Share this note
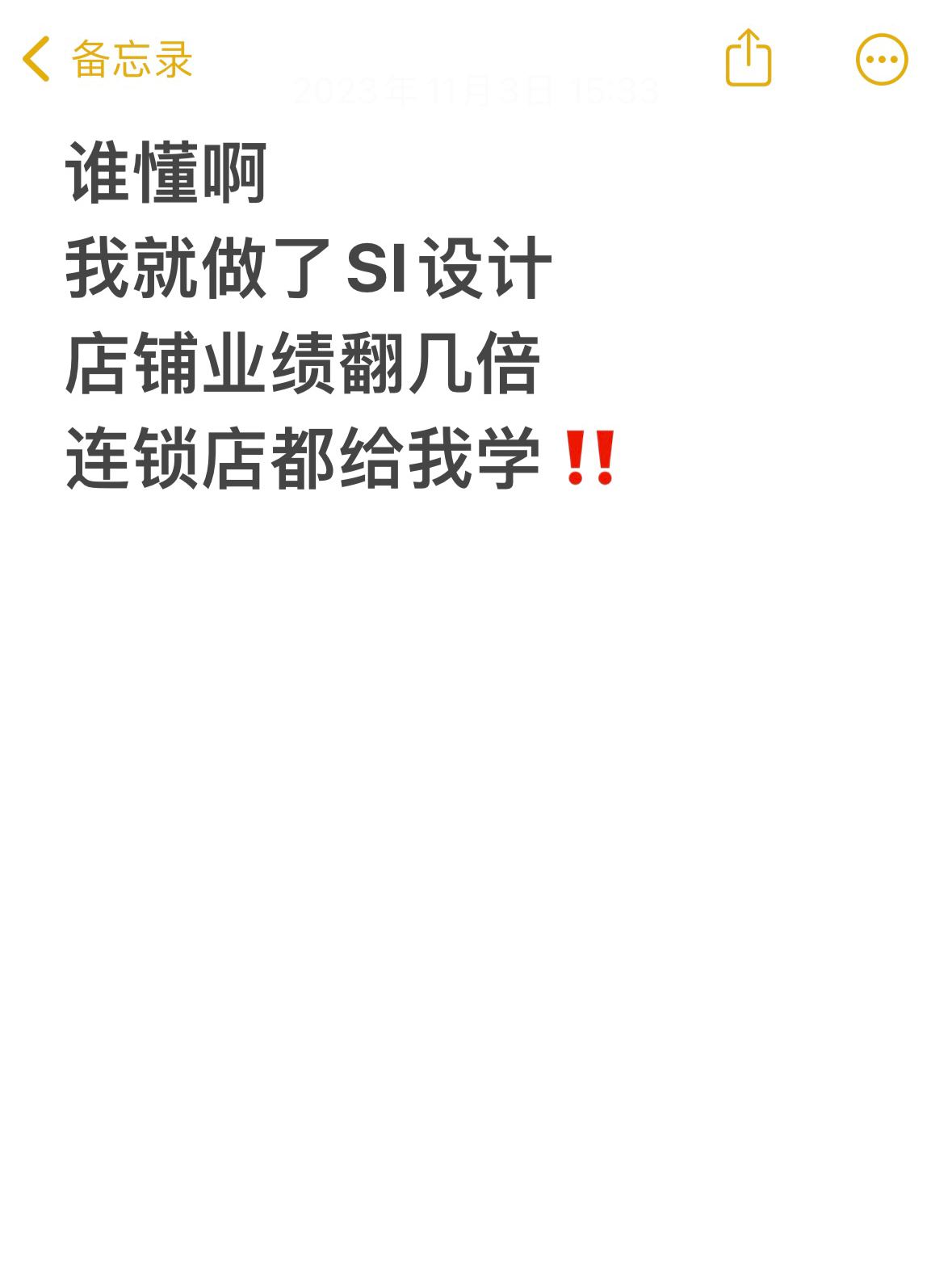The width and height of the screenshot is (952, 1270). [x=748, y=58]
